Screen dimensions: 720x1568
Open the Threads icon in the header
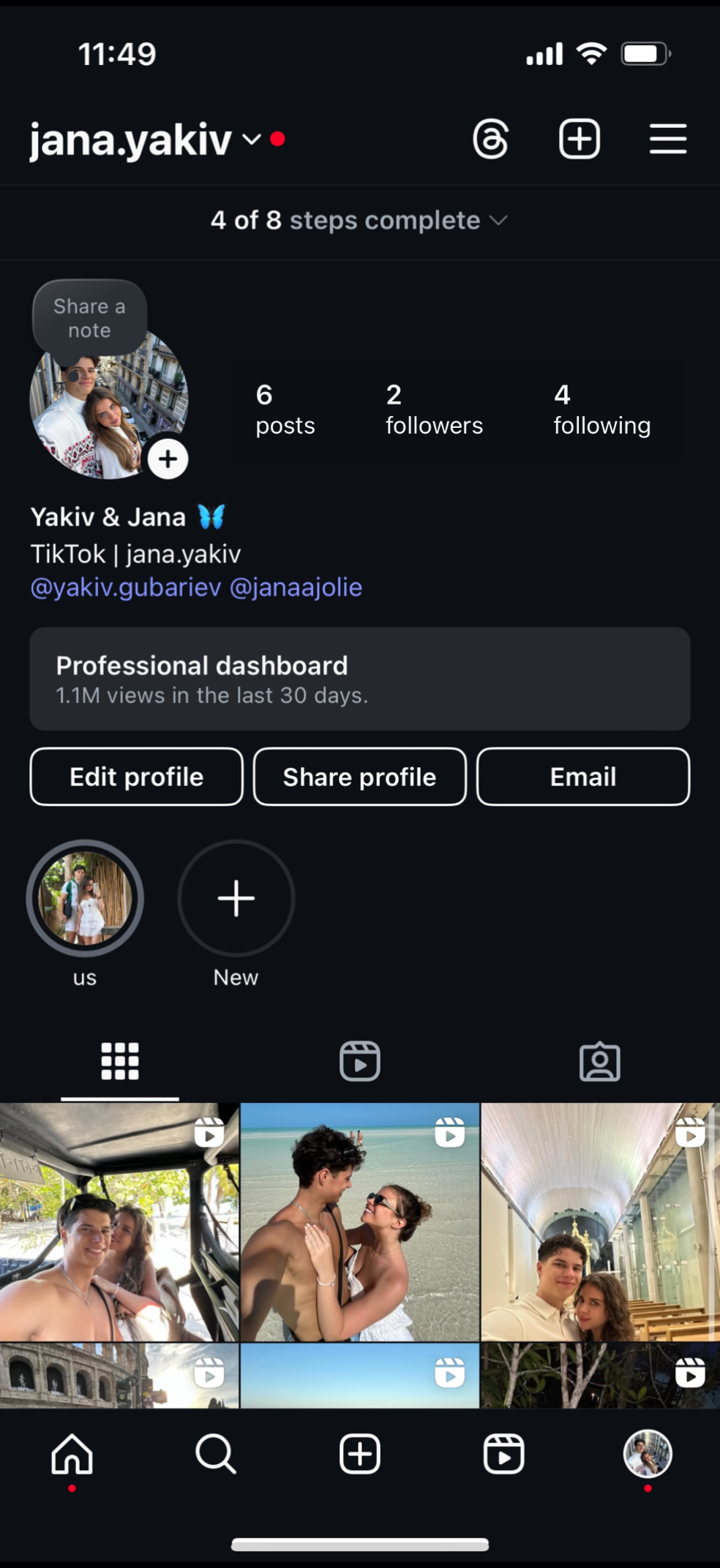(490, 139)
